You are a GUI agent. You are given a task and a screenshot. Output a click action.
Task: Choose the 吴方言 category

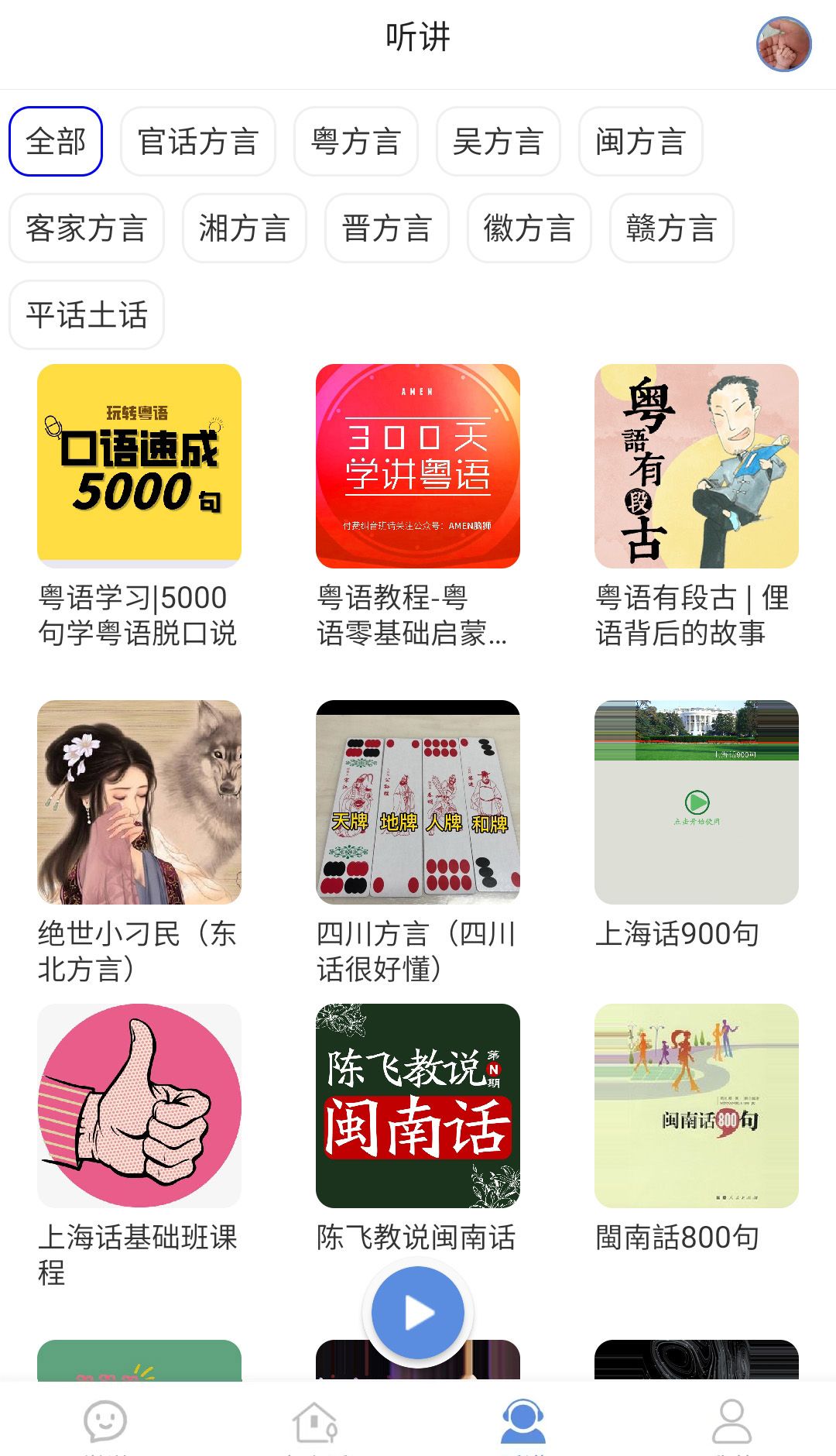coord(498,142)
